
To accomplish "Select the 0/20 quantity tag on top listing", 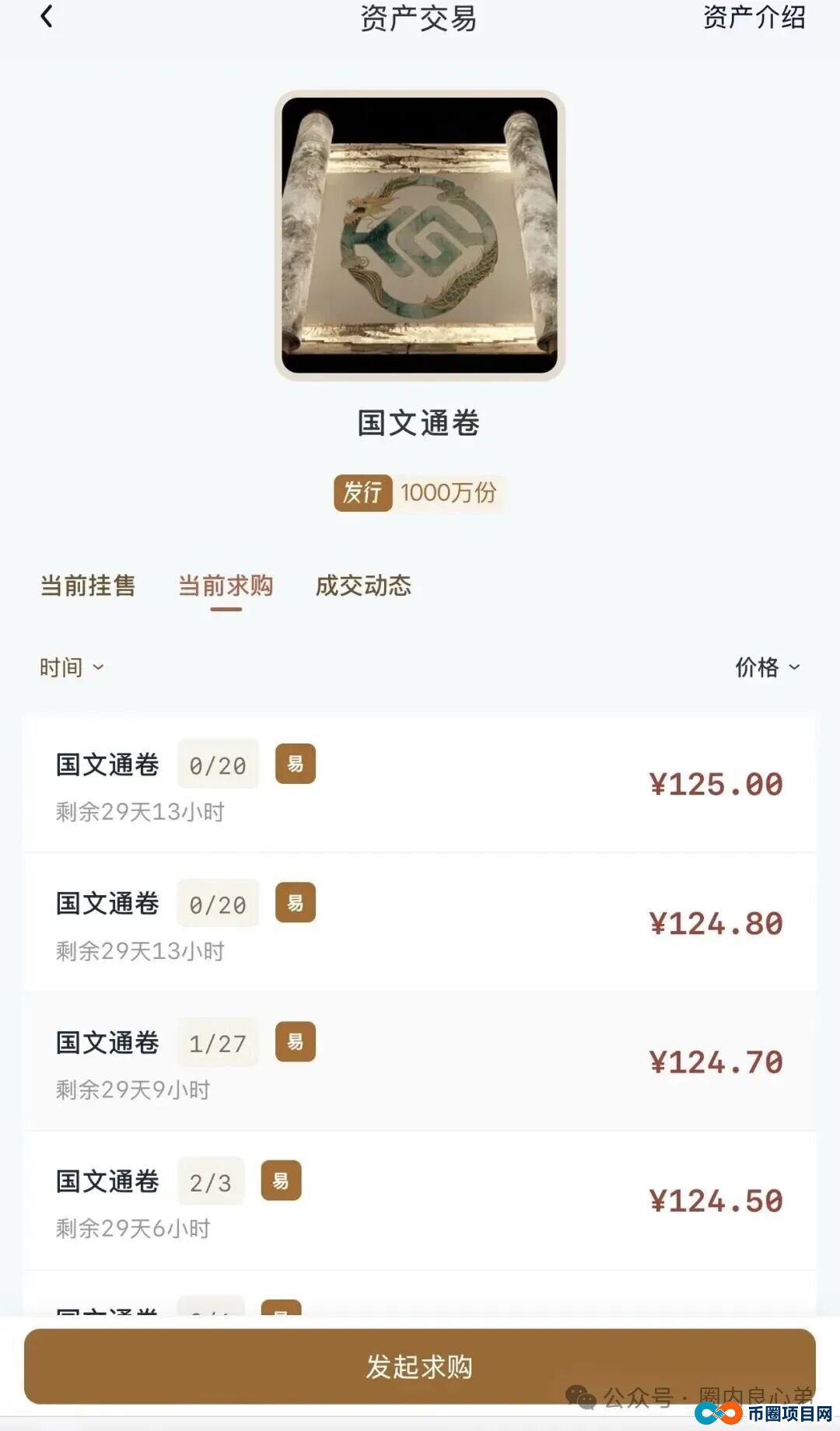I will [x=217, y=764].
